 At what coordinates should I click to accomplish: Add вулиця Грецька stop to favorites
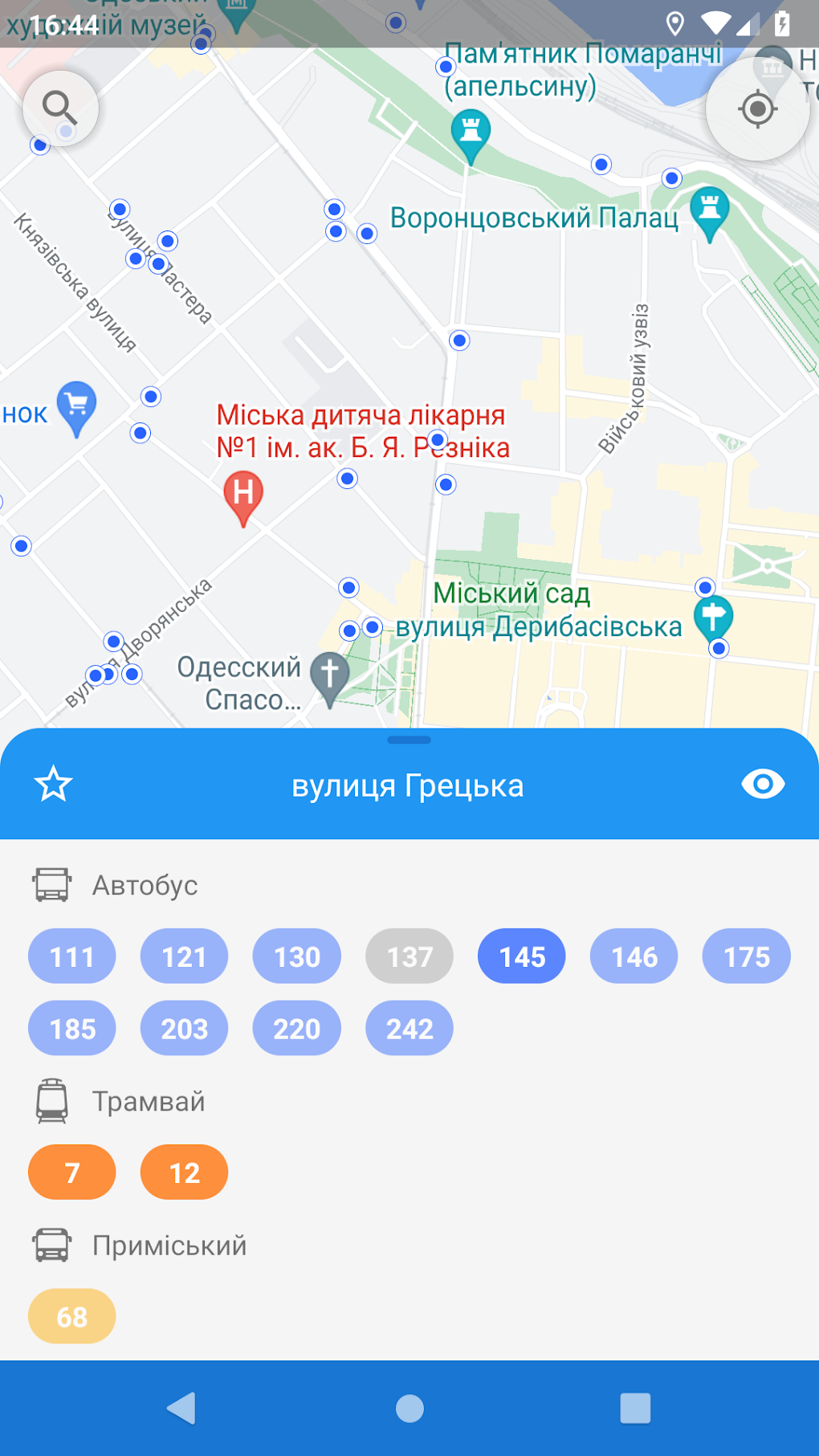tap(54, 784)
